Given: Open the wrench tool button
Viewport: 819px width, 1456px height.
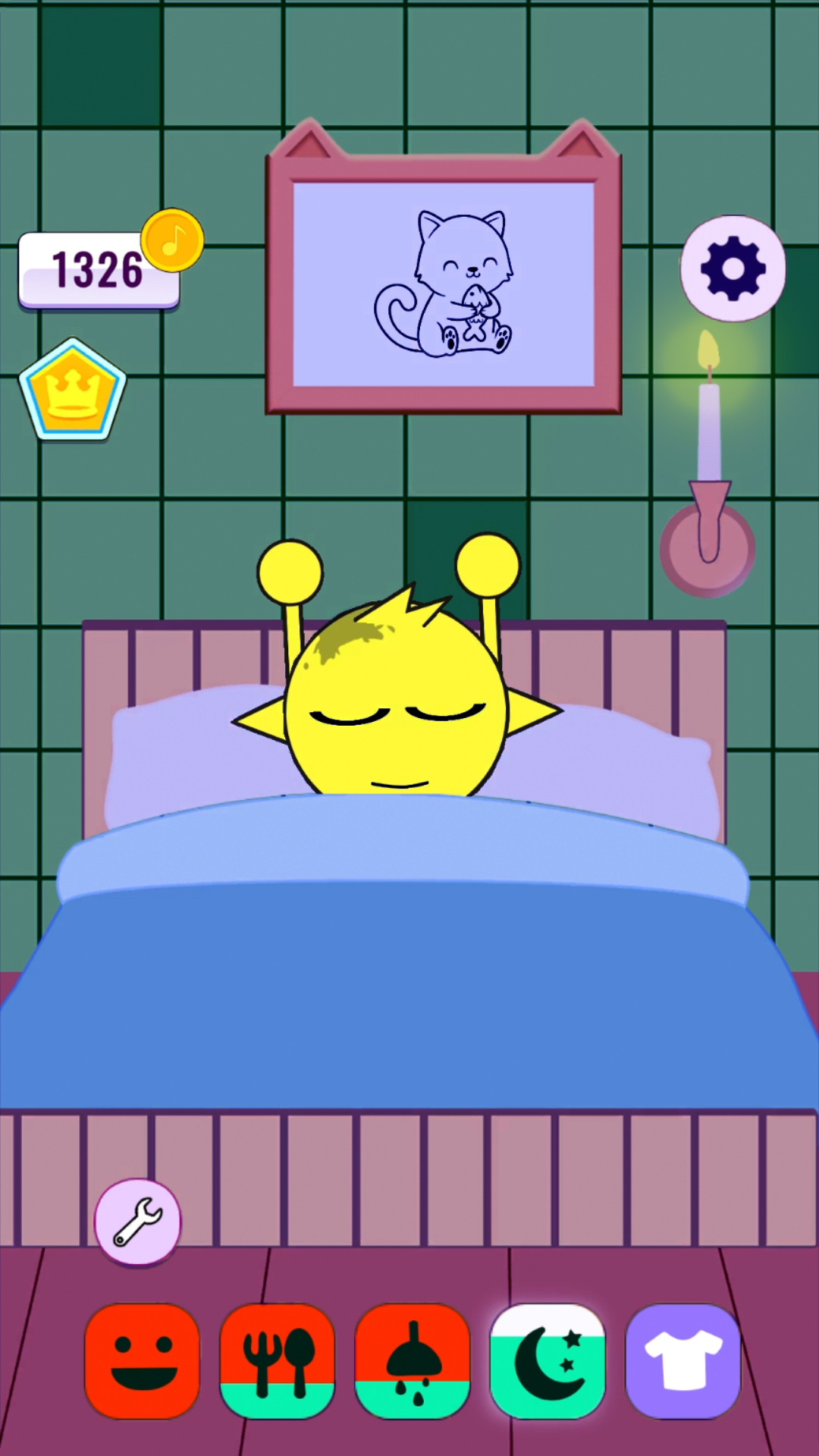Looking at the screenshot, I should click(x=138, y=1221).
